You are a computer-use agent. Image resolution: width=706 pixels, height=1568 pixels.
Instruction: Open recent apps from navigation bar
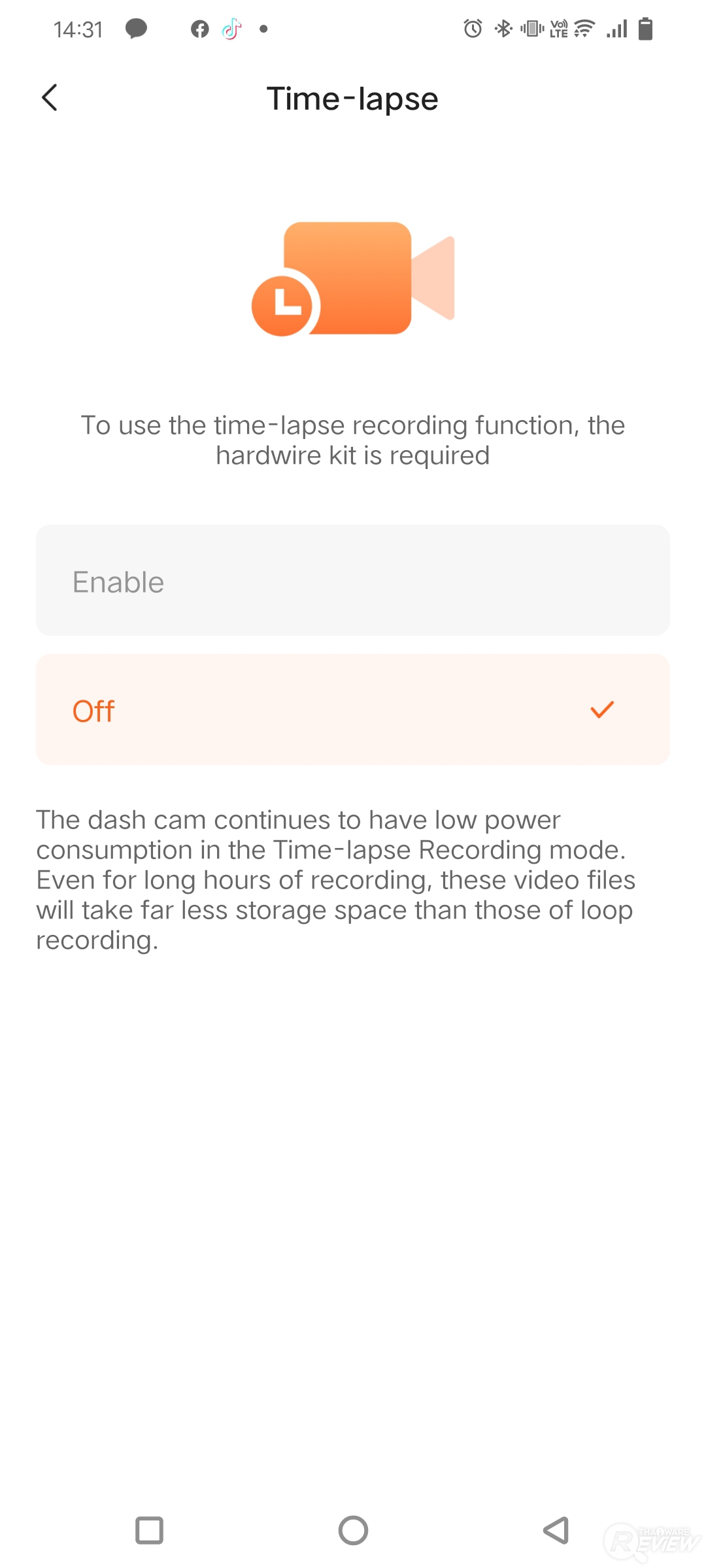click(x=149, y=1530)
